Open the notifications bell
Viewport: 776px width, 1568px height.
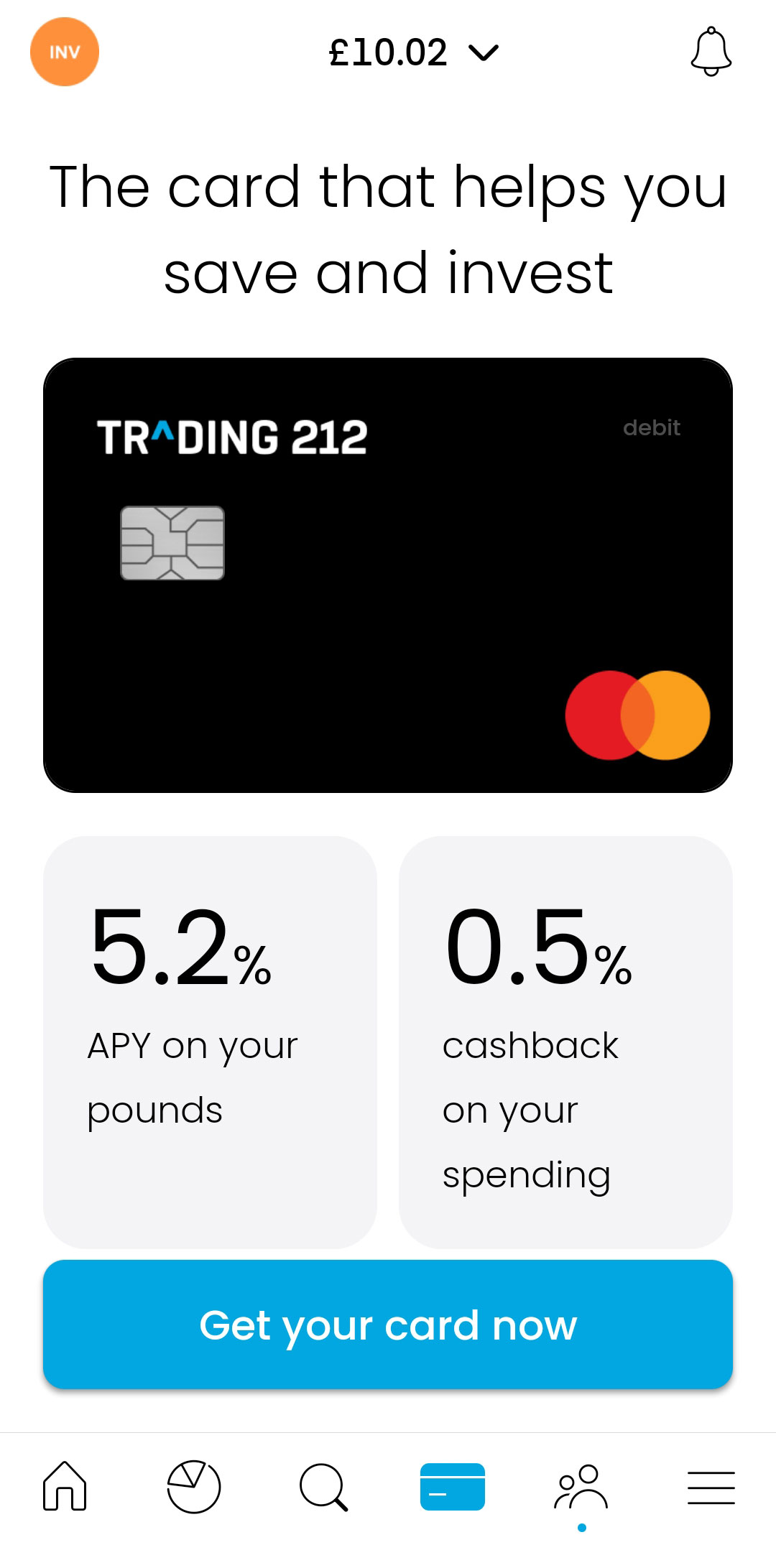(x=711, y=52)
